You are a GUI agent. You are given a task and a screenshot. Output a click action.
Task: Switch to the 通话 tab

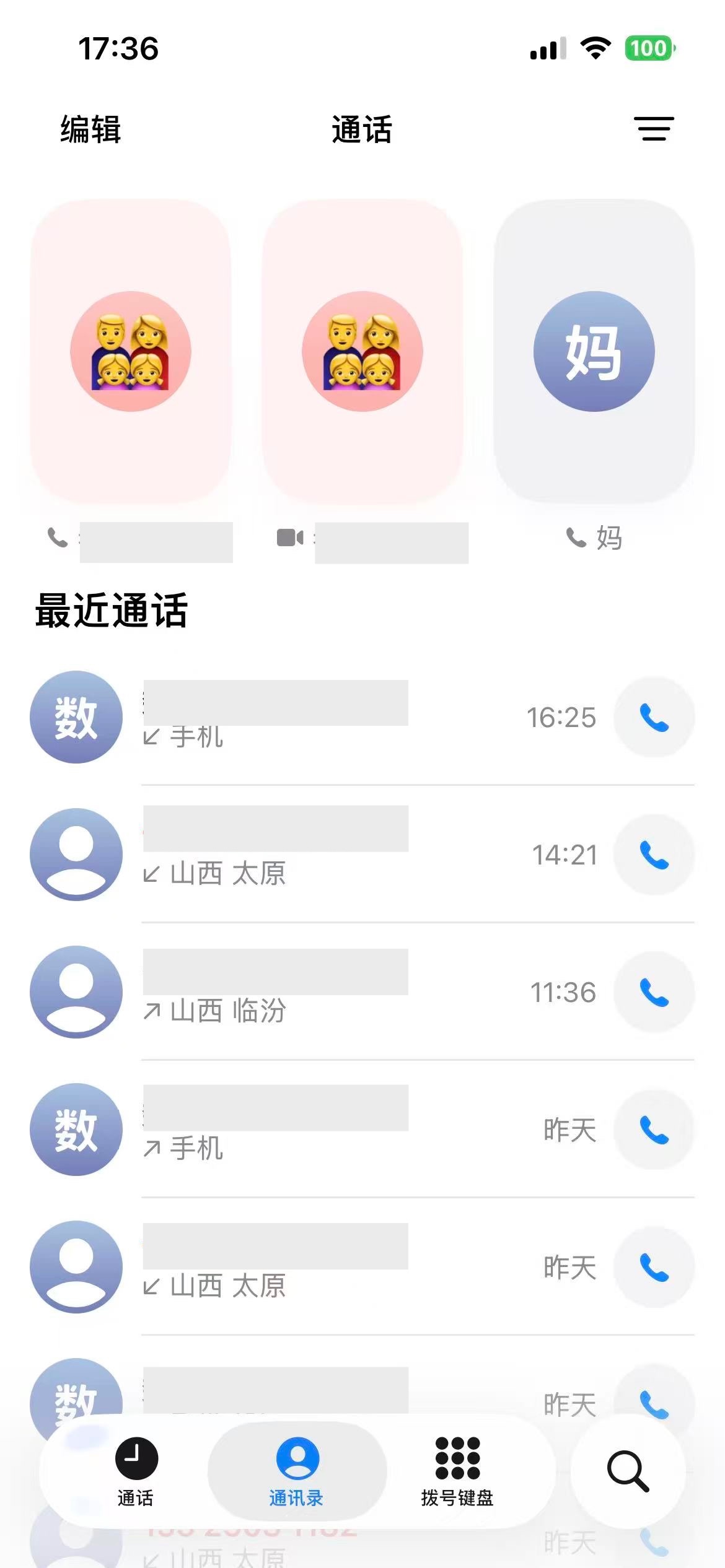(136, 1471)
